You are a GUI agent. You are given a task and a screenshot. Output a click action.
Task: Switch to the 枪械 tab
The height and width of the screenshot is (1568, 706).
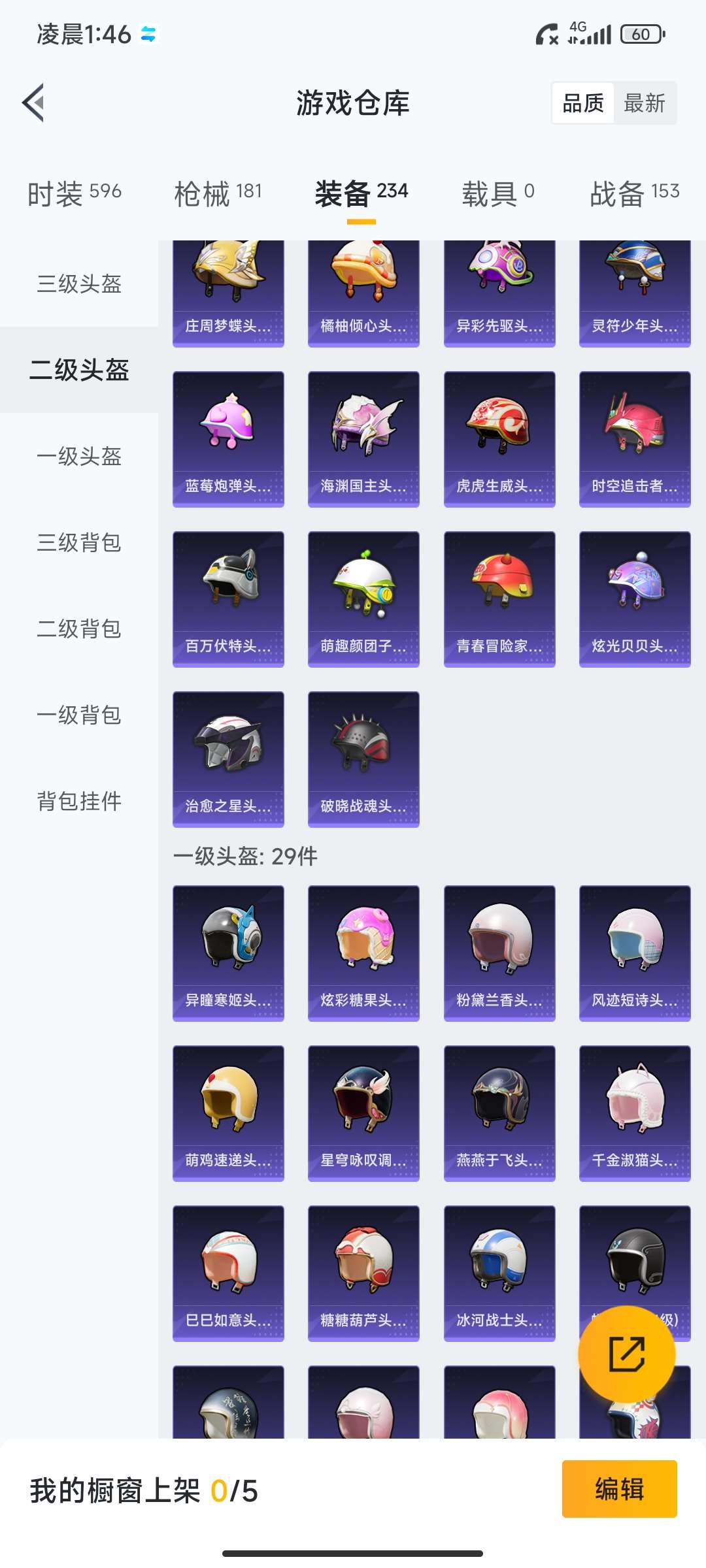(218, 193)
